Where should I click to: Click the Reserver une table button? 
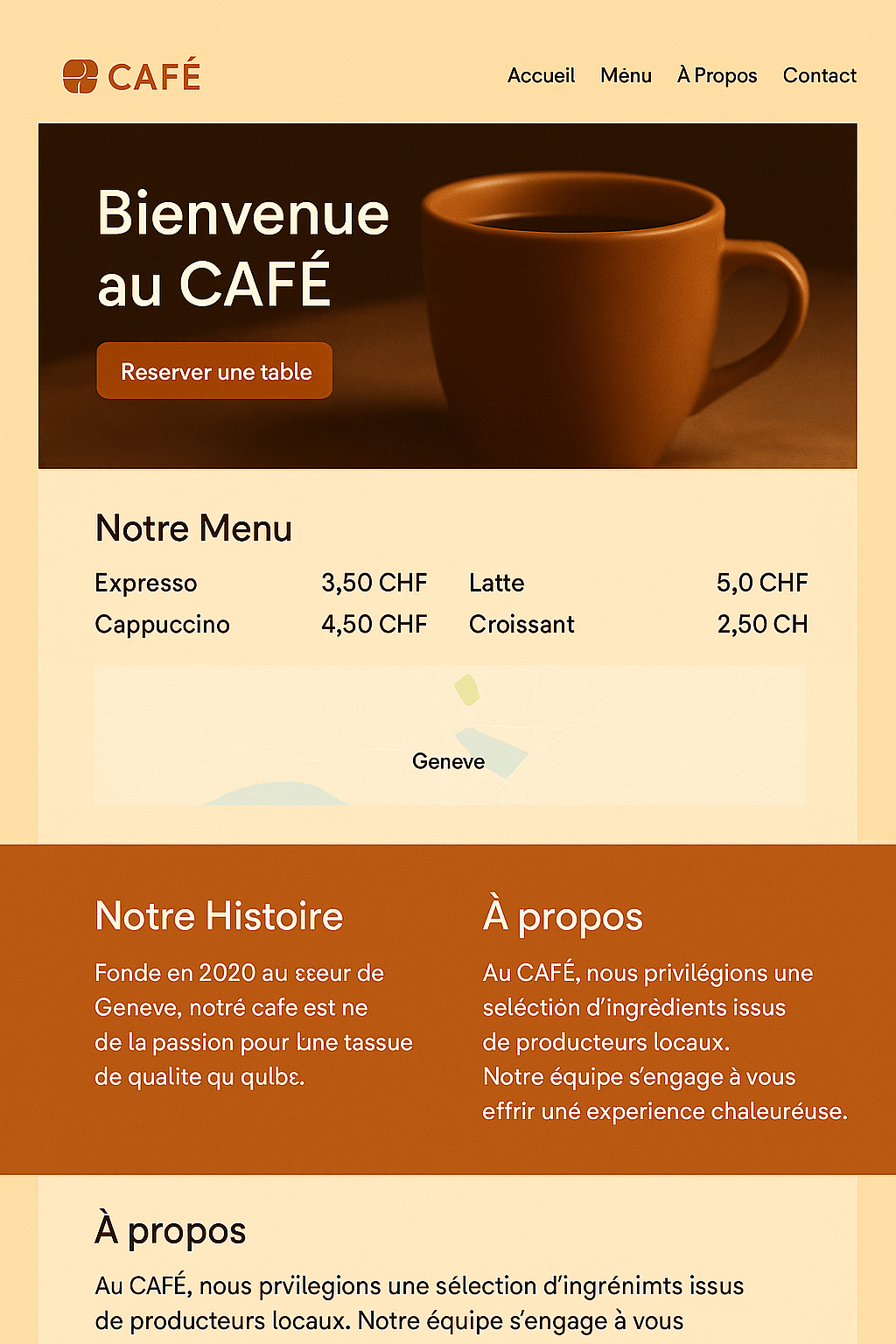coord(214,371)
